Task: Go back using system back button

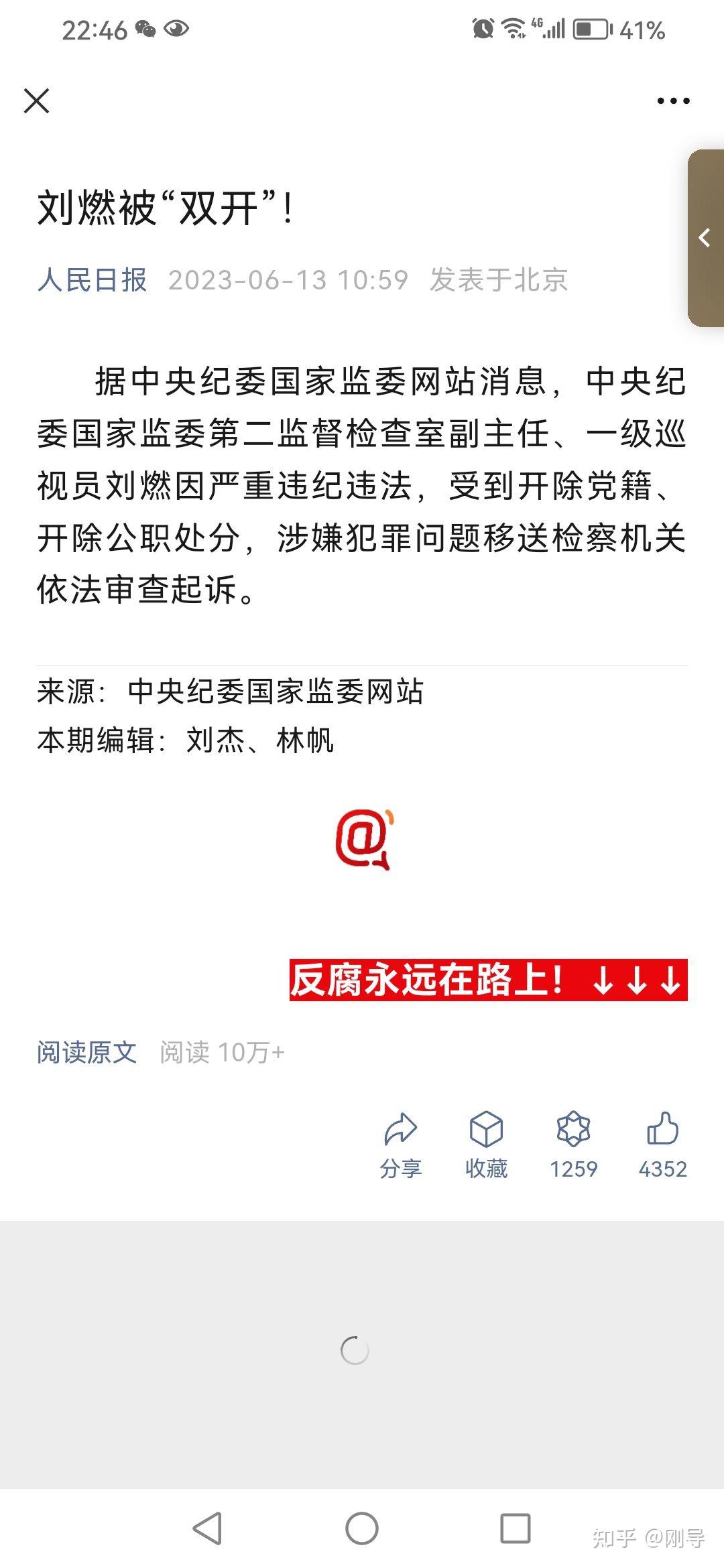Action: [x=207, y=1528]
